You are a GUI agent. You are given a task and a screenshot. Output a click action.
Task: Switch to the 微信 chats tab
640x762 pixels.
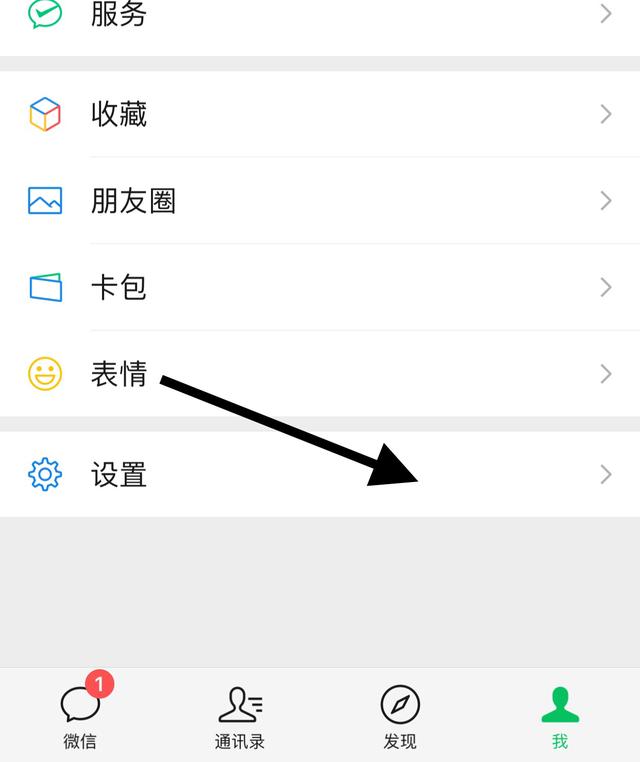tap(80, 715)
